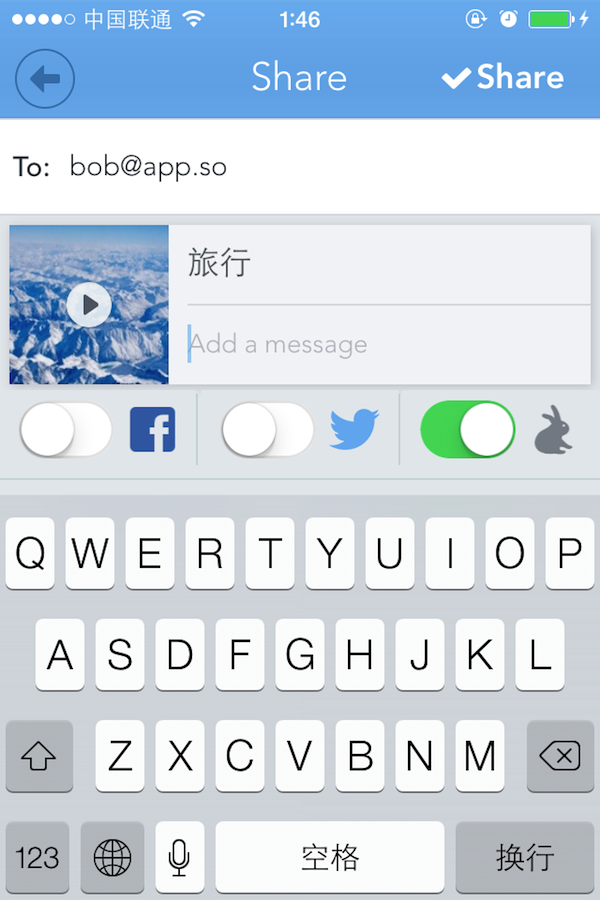Disable the rabbit sharing toggle

click(x=467, y=430)
